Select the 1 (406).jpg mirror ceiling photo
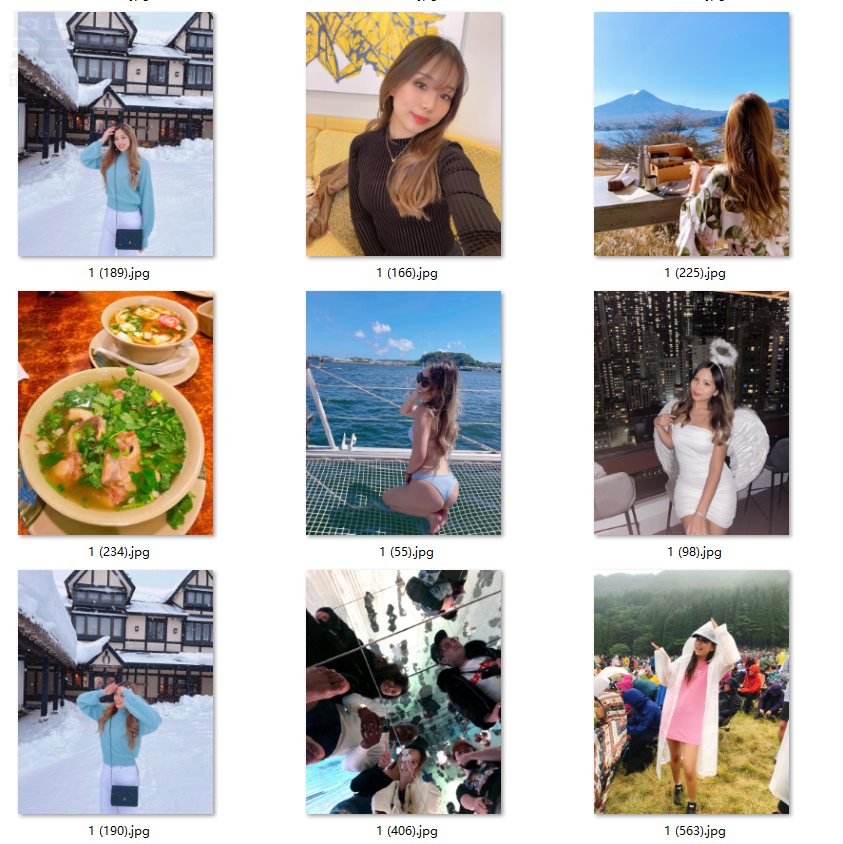The width and height of the screenshot is (843, 844). (403, 692)
